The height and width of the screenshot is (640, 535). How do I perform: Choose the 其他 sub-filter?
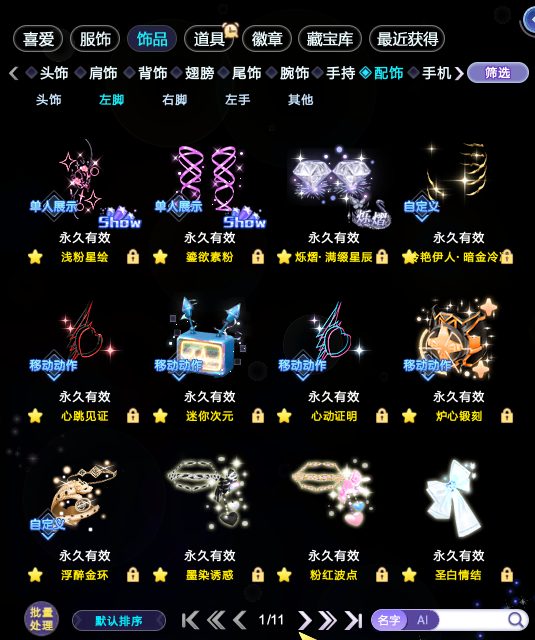pos(300,100)
